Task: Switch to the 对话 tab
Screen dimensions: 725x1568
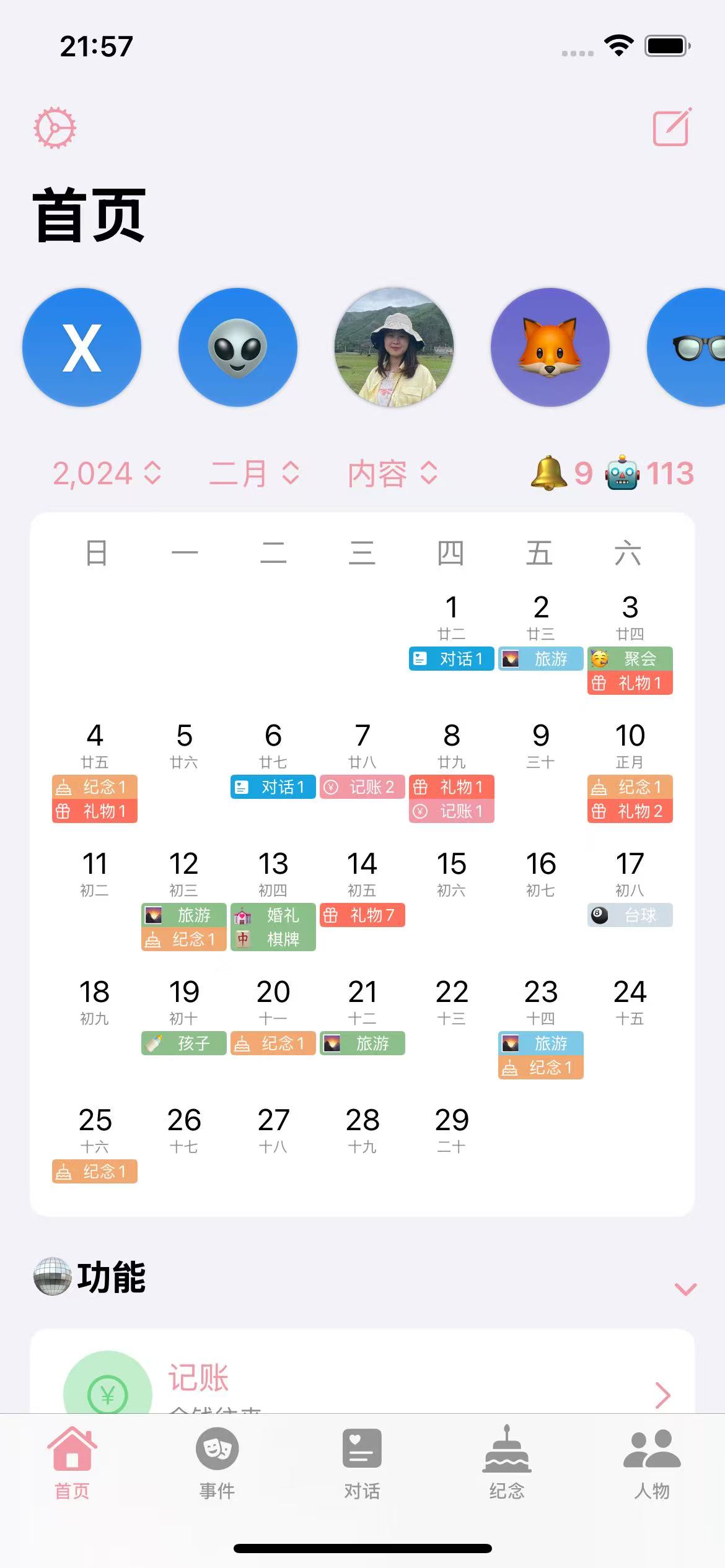Action: pos(362,1464)
